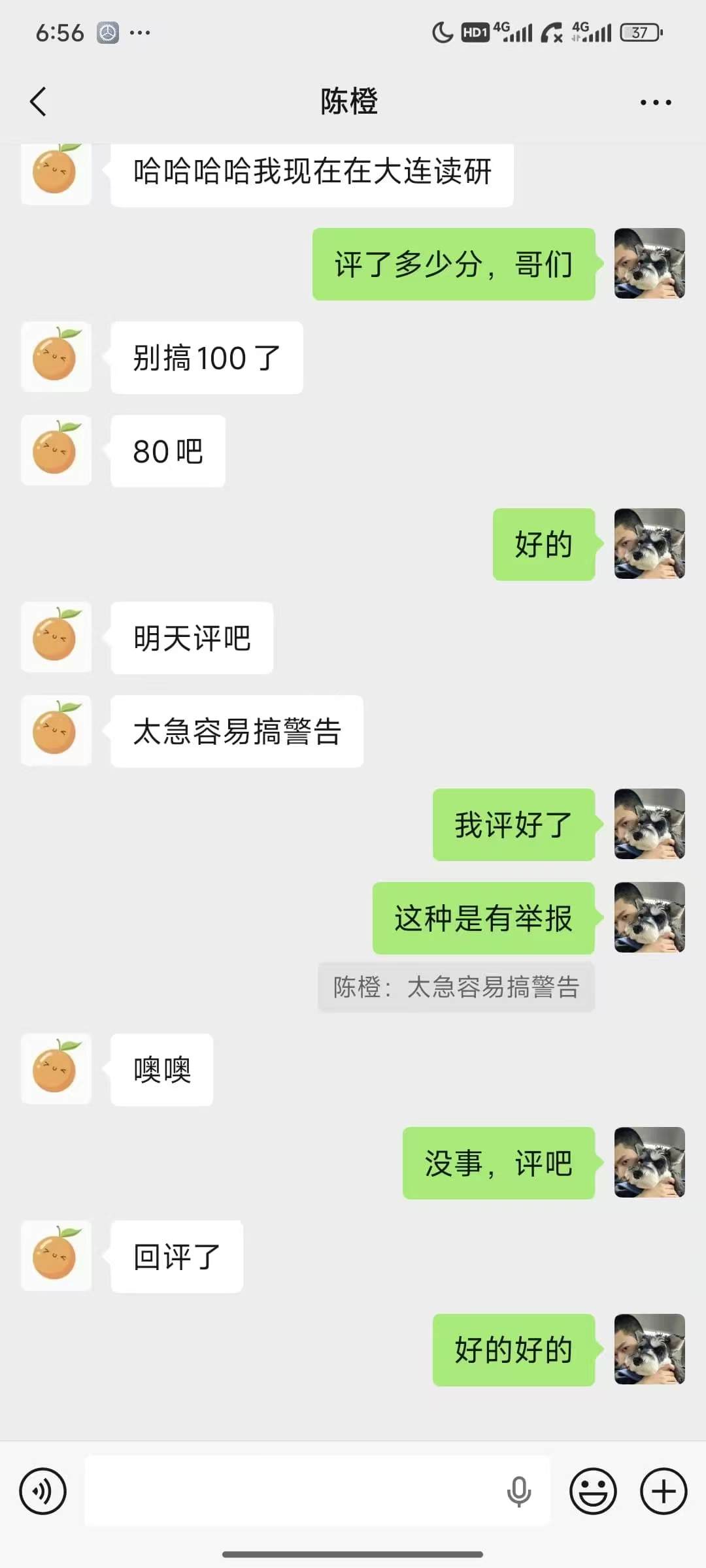The width and height of the screenshot is (706, 1568).
Task: Open the plus attachments menu
Action: (664, 1491)
